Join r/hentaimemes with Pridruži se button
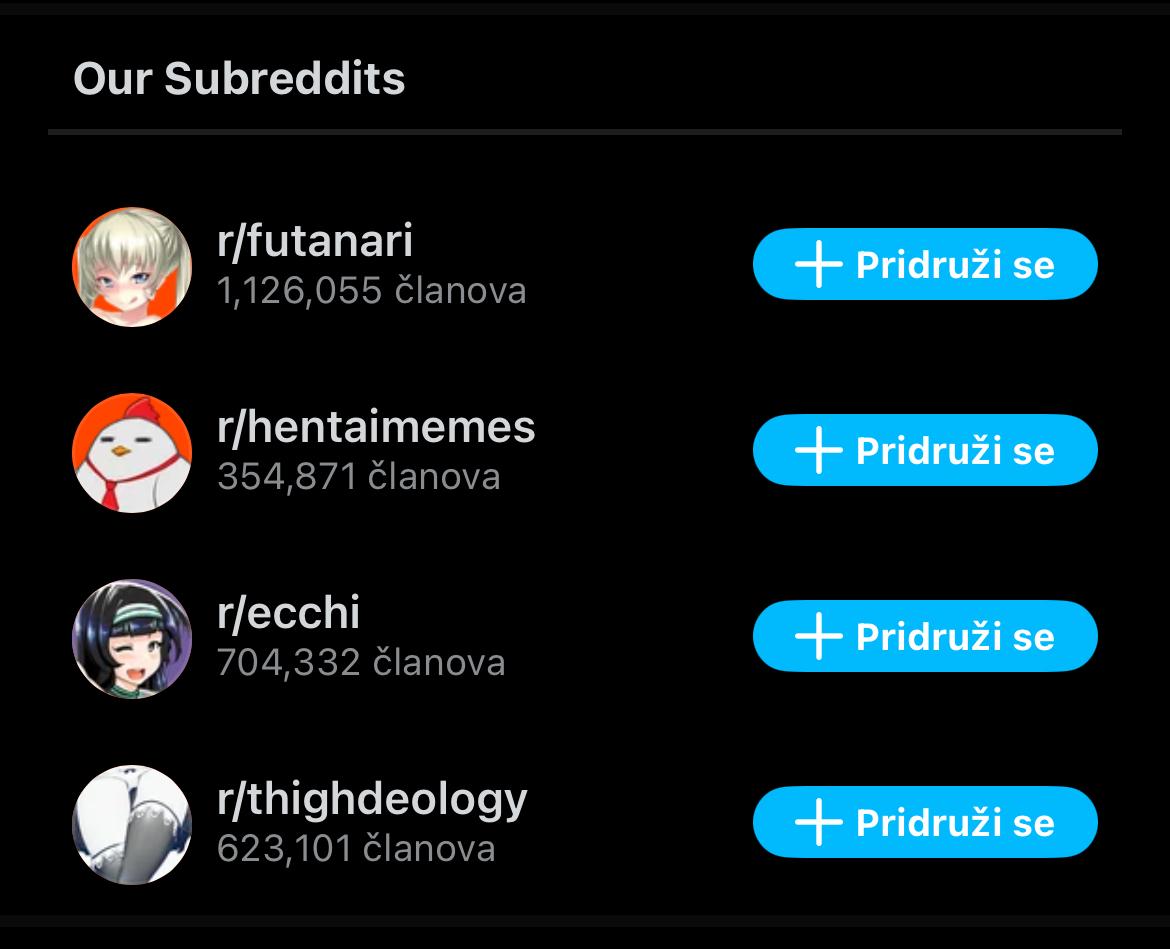The width and height of the screenshot is (1170, 949). tap(925, 451)
